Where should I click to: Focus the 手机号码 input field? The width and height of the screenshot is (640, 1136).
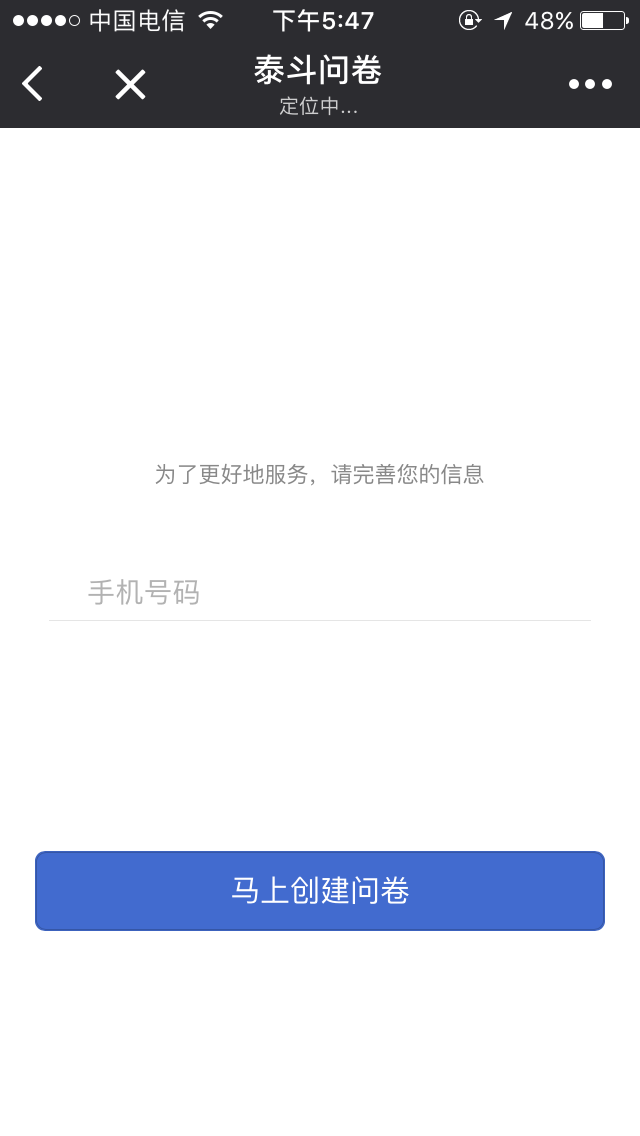(320, 593)
